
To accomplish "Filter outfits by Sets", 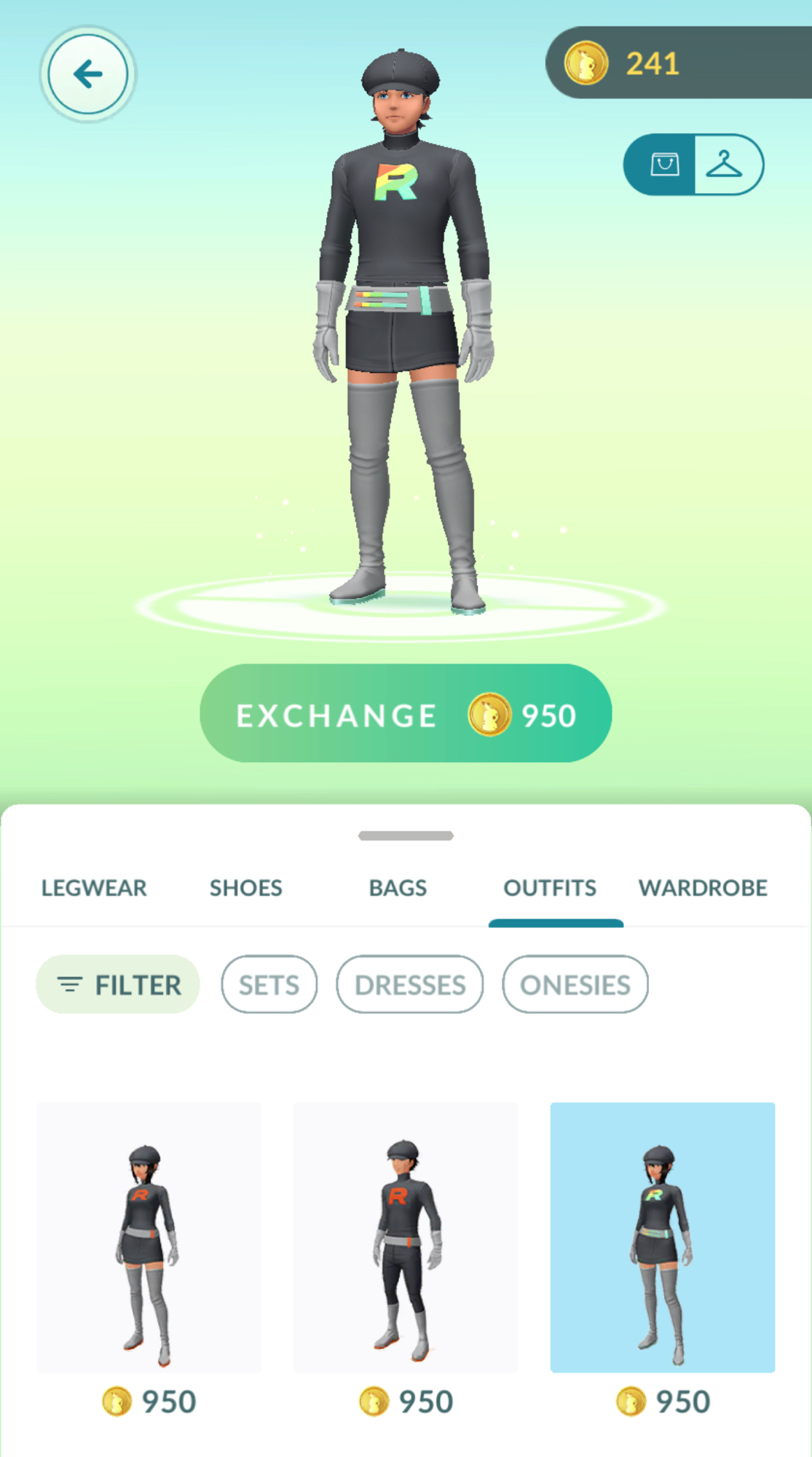I will (x=269, y=985).
